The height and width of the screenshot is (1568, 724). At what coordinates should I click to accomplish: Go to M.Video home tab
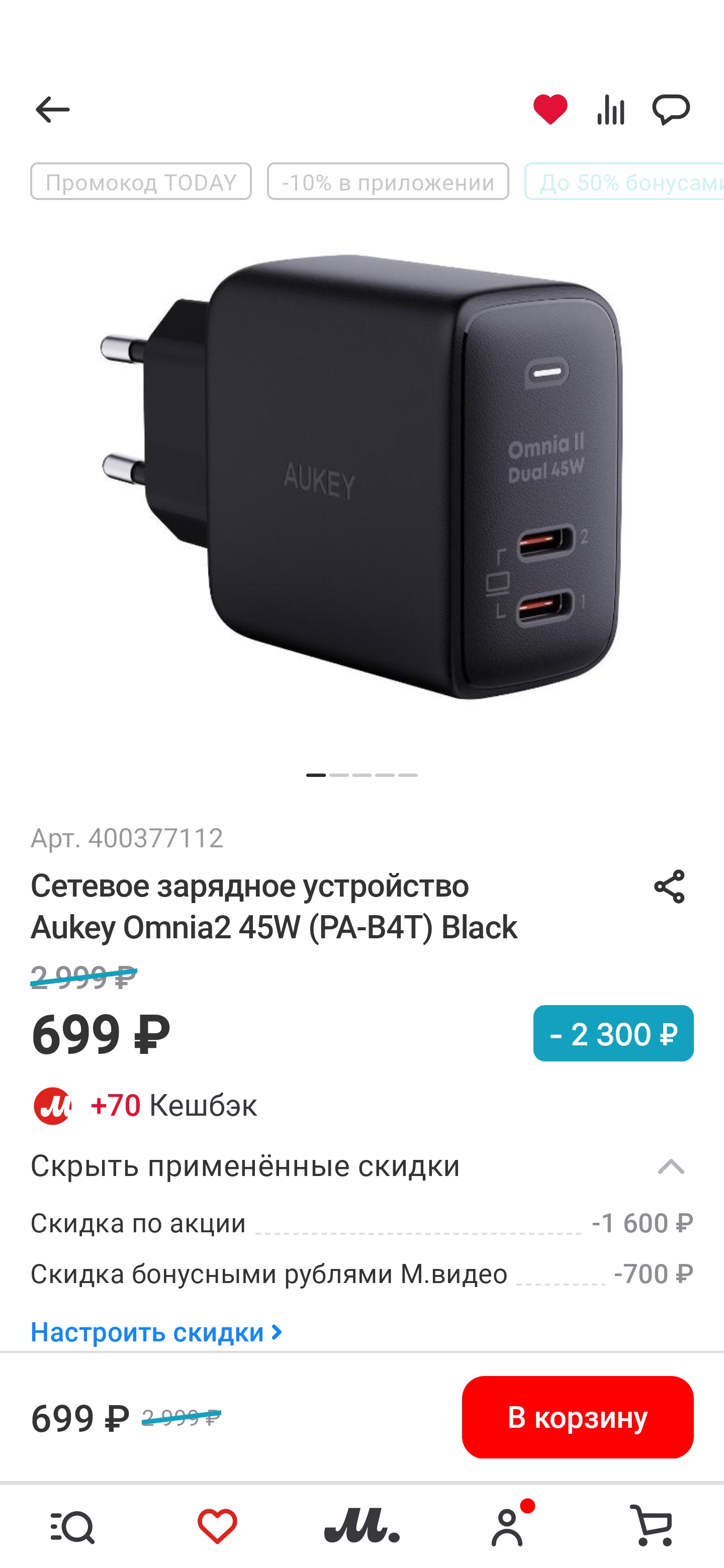click(361, 1527)
